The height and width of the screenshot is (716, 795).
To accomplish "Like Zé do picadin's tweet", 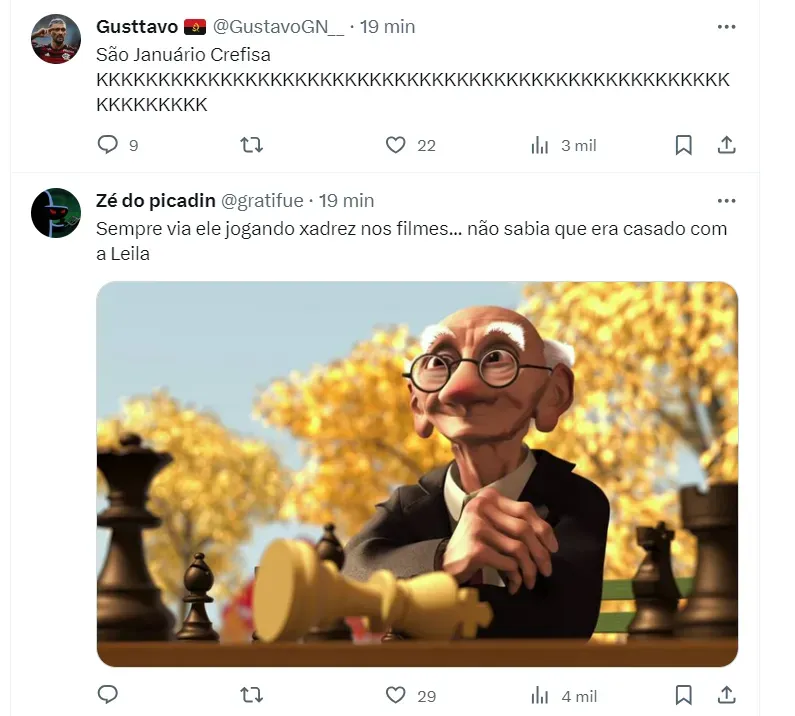I will click(396, 695).
